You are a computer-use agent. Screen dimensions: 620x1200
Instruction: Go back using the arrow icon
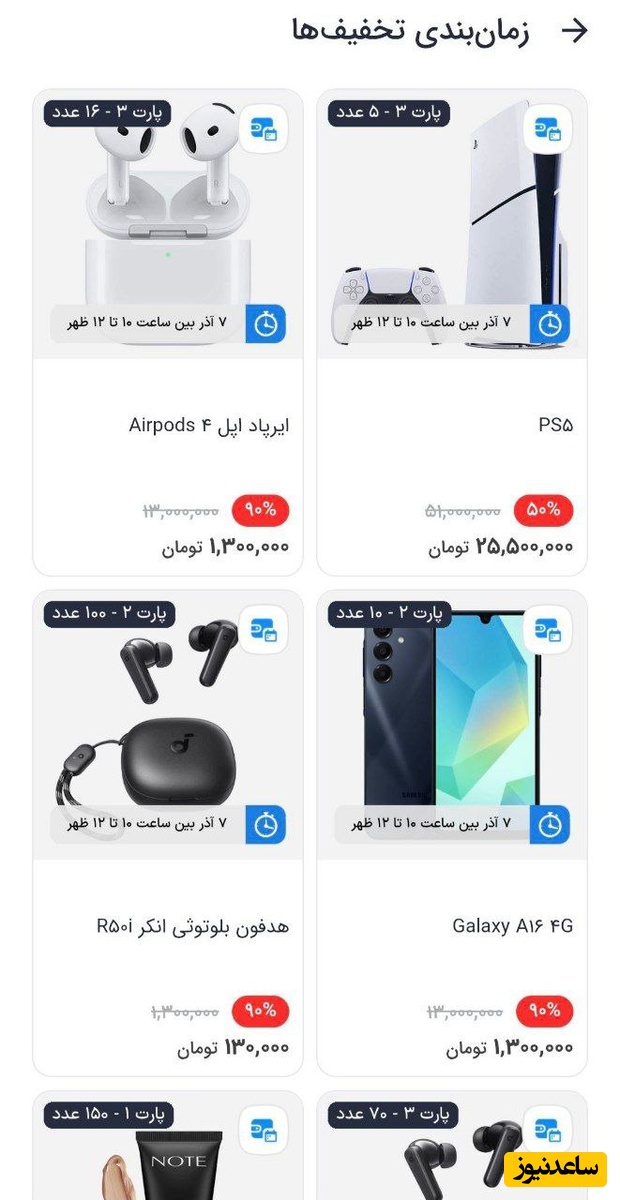pyautogui.click(x=574, y=31)
